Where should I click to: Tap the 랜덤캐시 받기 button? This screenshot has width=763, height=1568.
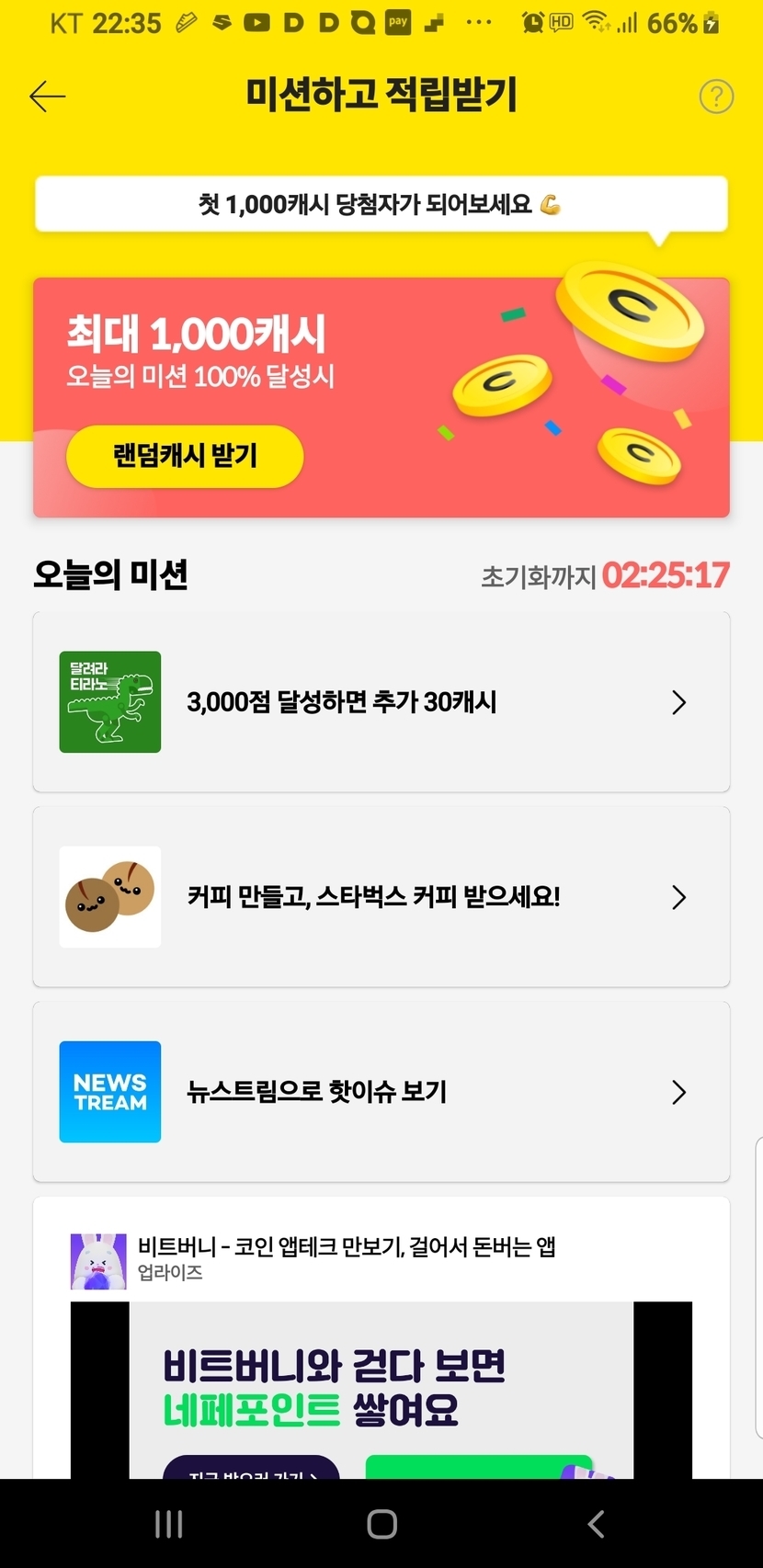185,456
